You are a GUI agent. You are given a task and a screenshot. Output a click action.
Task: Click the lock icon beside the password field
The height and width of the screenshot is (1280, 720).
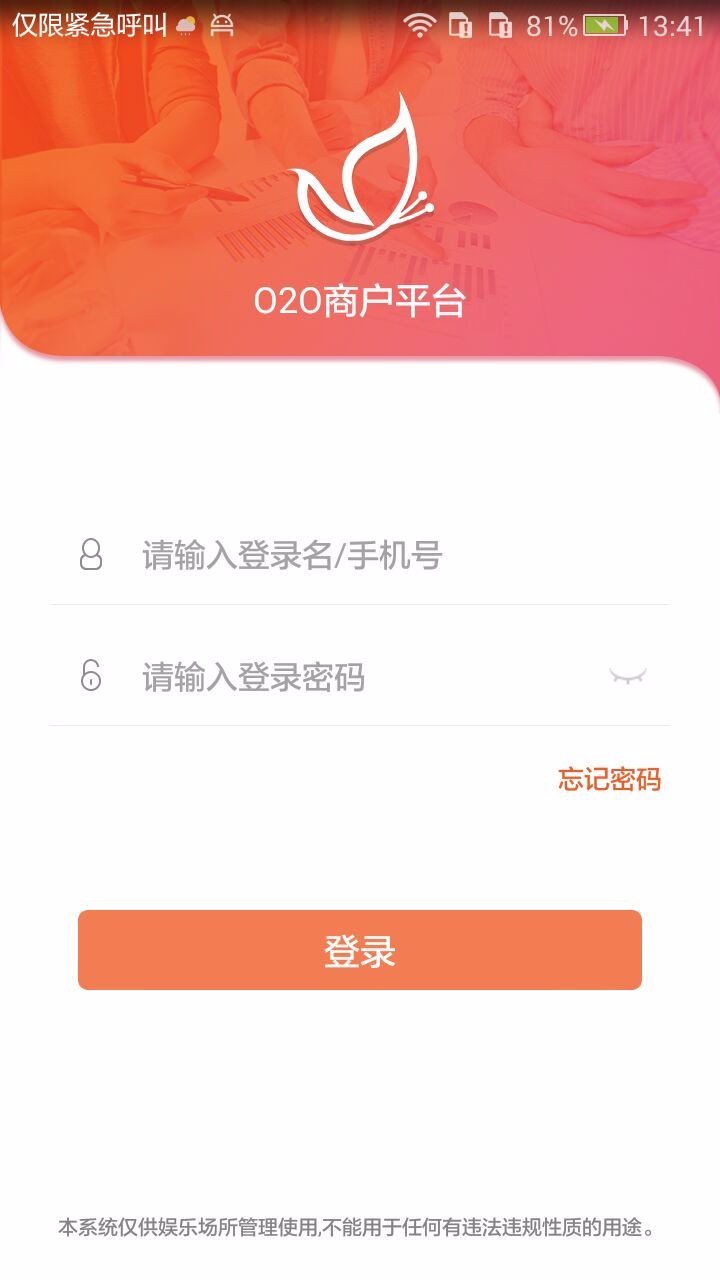click(91, 678)
